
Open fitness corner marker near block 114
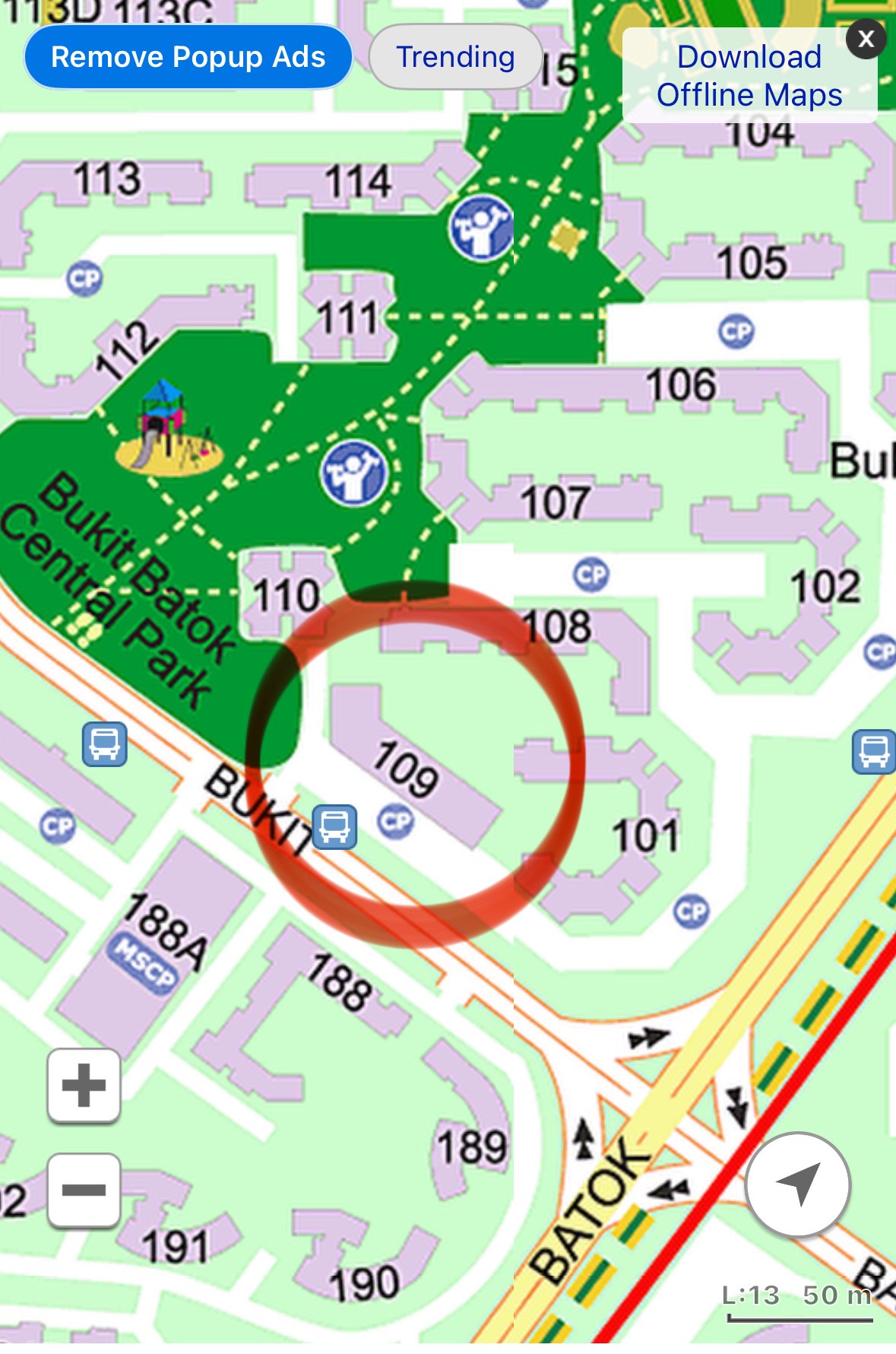pos(481,227)
